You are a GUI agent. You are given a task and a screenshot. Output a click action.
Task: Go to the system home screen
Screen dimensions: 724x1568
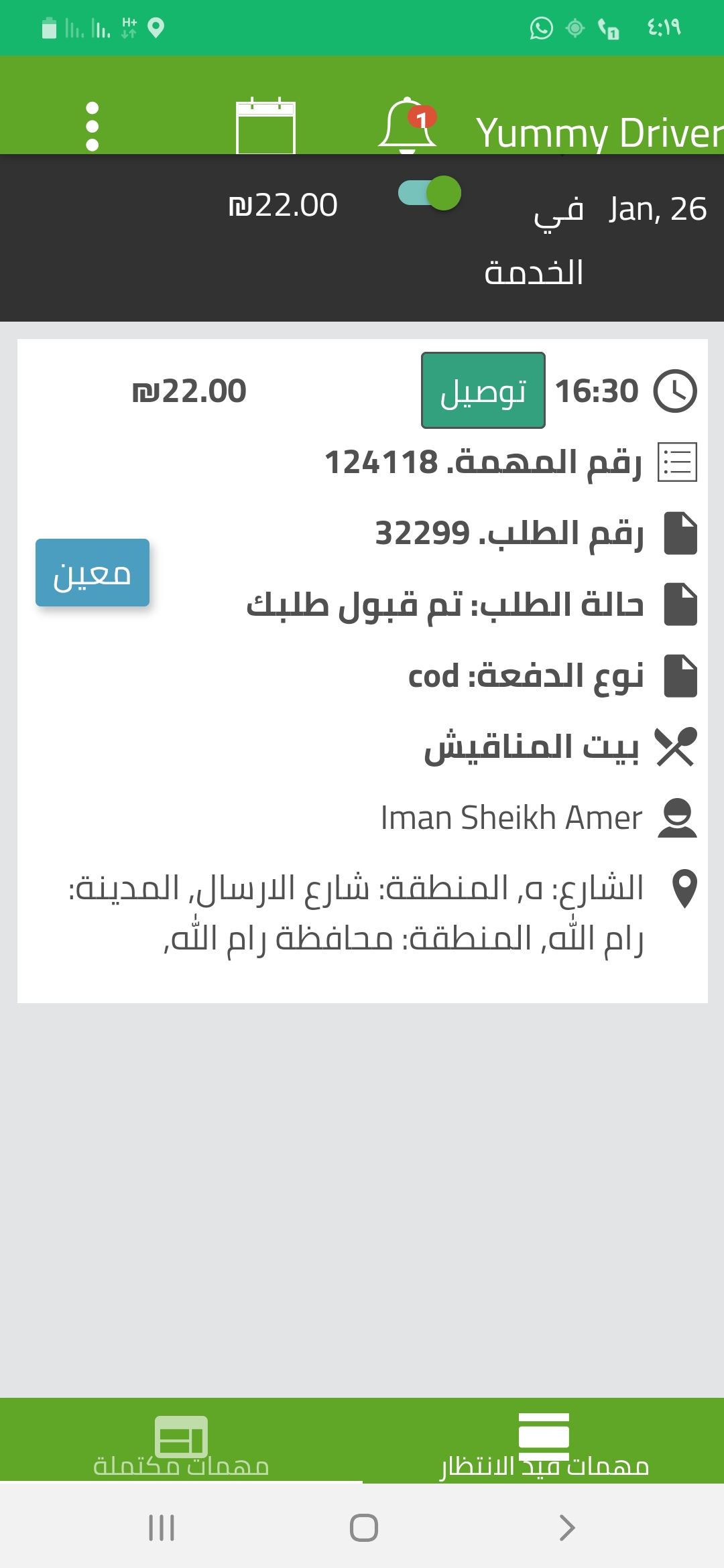pyautogui.click(x=363, y=1528)
